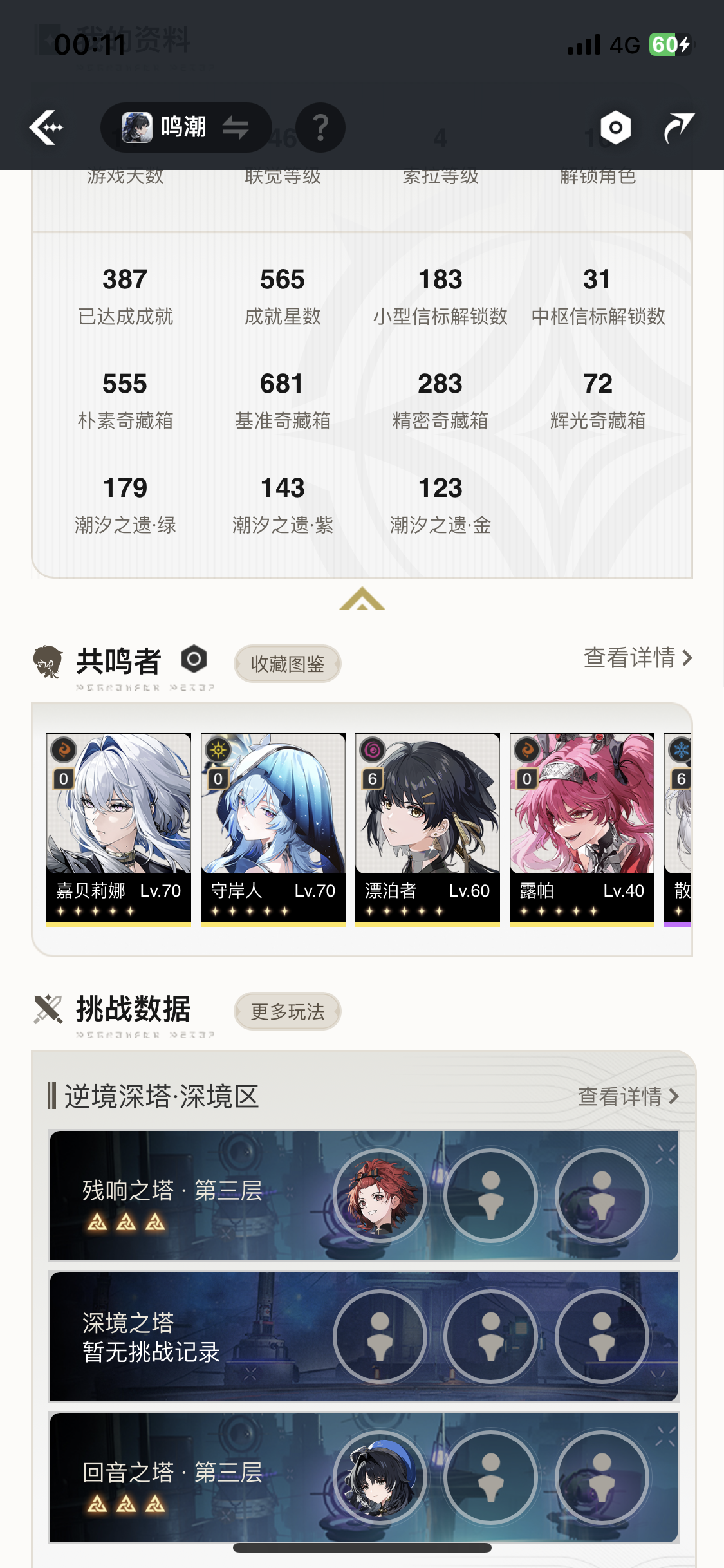Open the 收藏图鉴 collection button
Image resolution: width=724 pixels, height=1568 pixels.
(x=287, y=664)
